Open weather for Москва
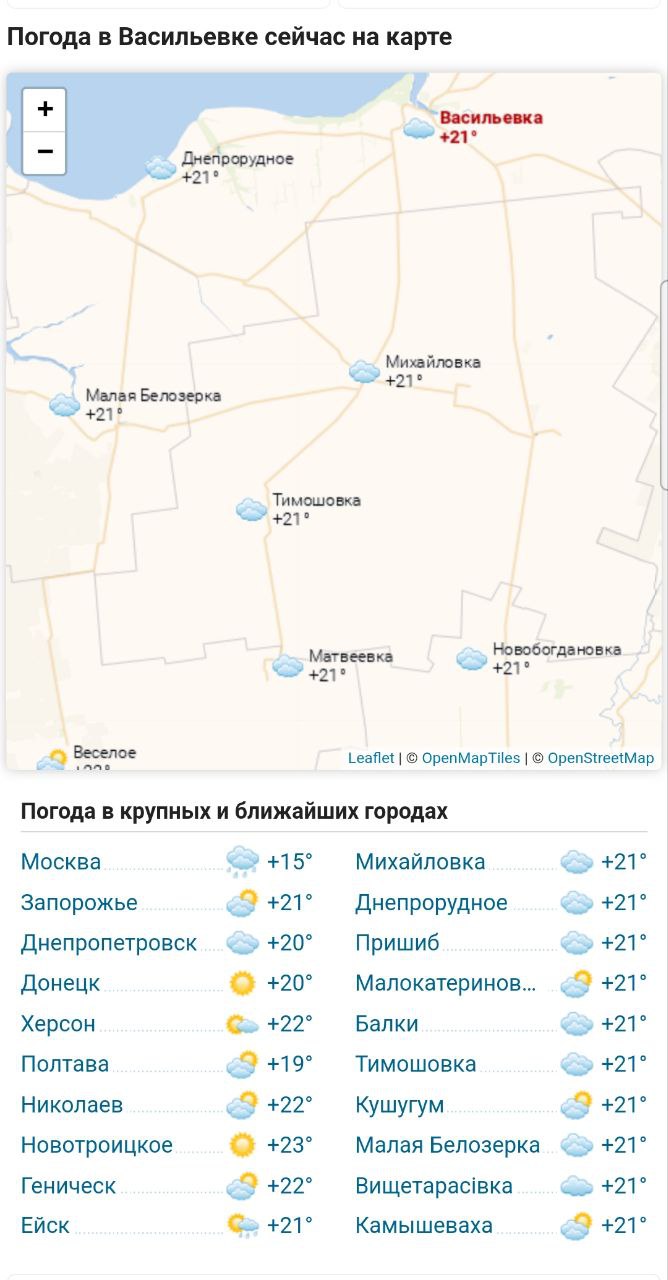The image size is (668, 1280). point(61,862)
